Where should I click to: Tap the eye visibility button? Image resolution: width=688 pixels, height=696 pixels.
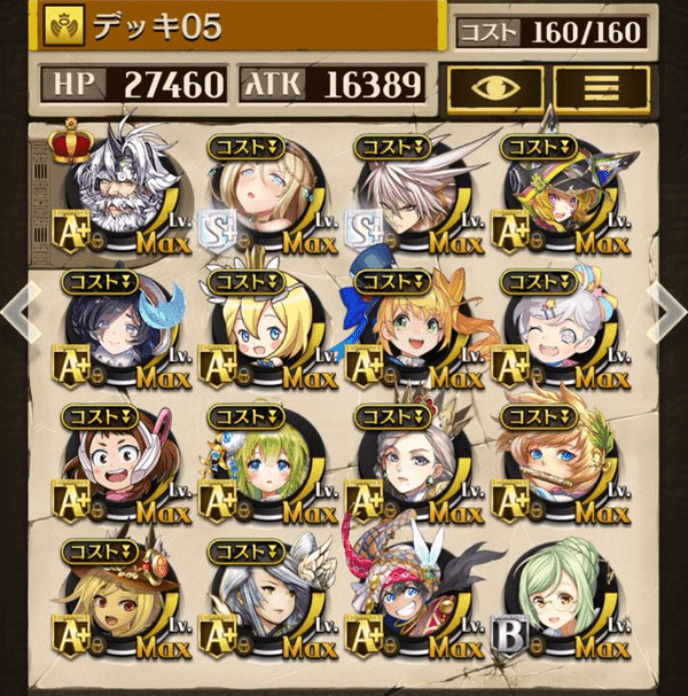tap(496, 88)
